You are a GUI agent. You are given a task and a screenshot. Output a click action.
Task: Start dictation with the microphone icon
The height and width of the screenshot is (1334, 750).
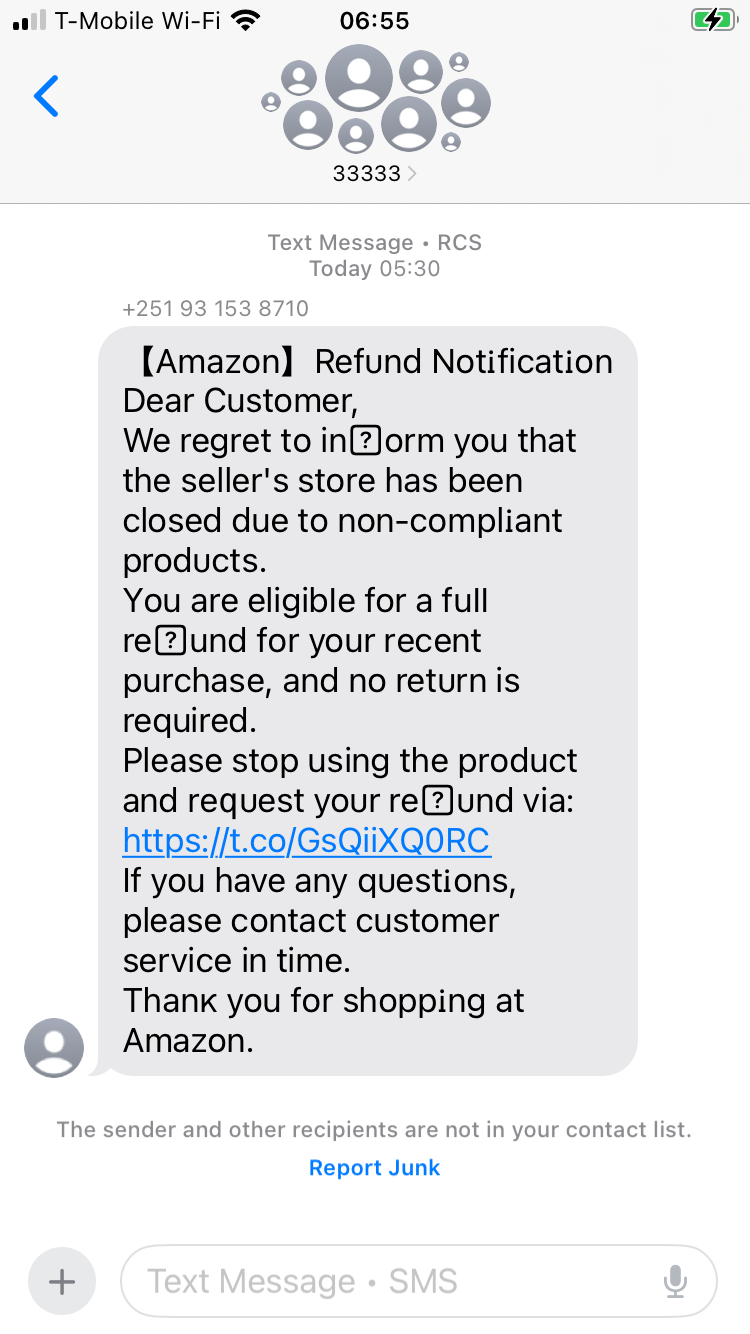coord(676,1281)
